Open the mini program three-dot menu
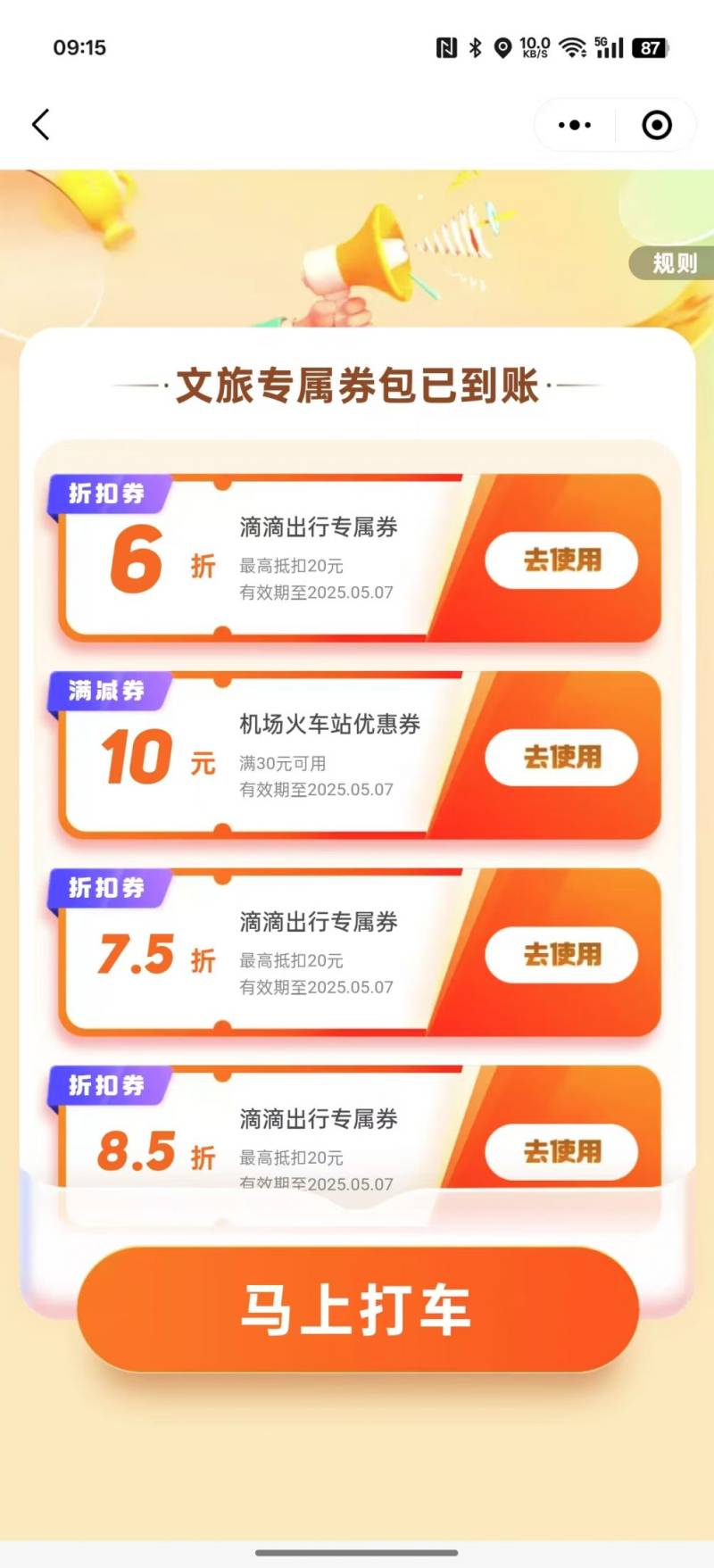Viewport: 714px width, 1568px height. pyautogui.click(x=574, y=125)
